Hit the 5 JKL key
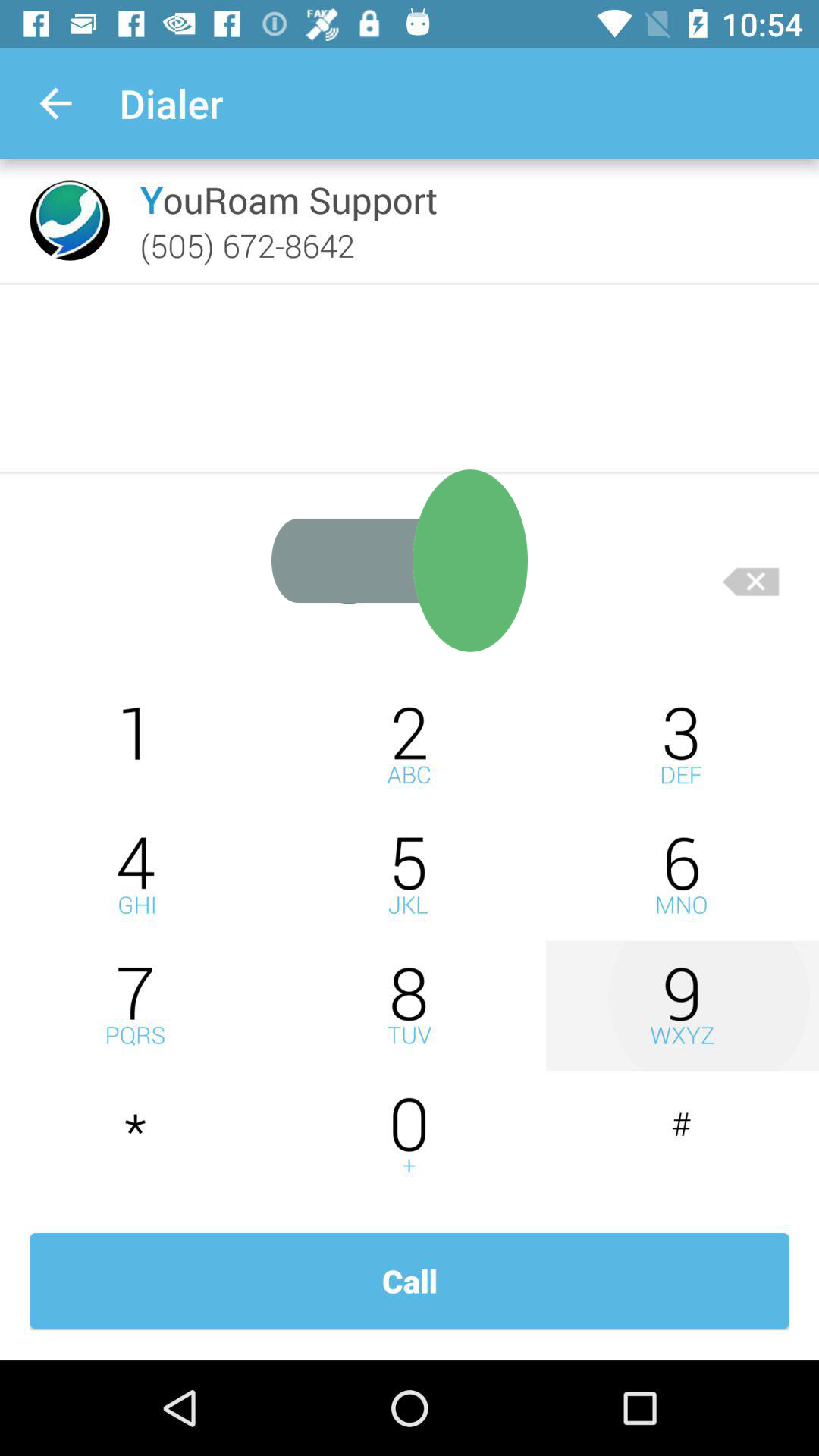This screenshot has width=819, height=1456. point(409,874)
